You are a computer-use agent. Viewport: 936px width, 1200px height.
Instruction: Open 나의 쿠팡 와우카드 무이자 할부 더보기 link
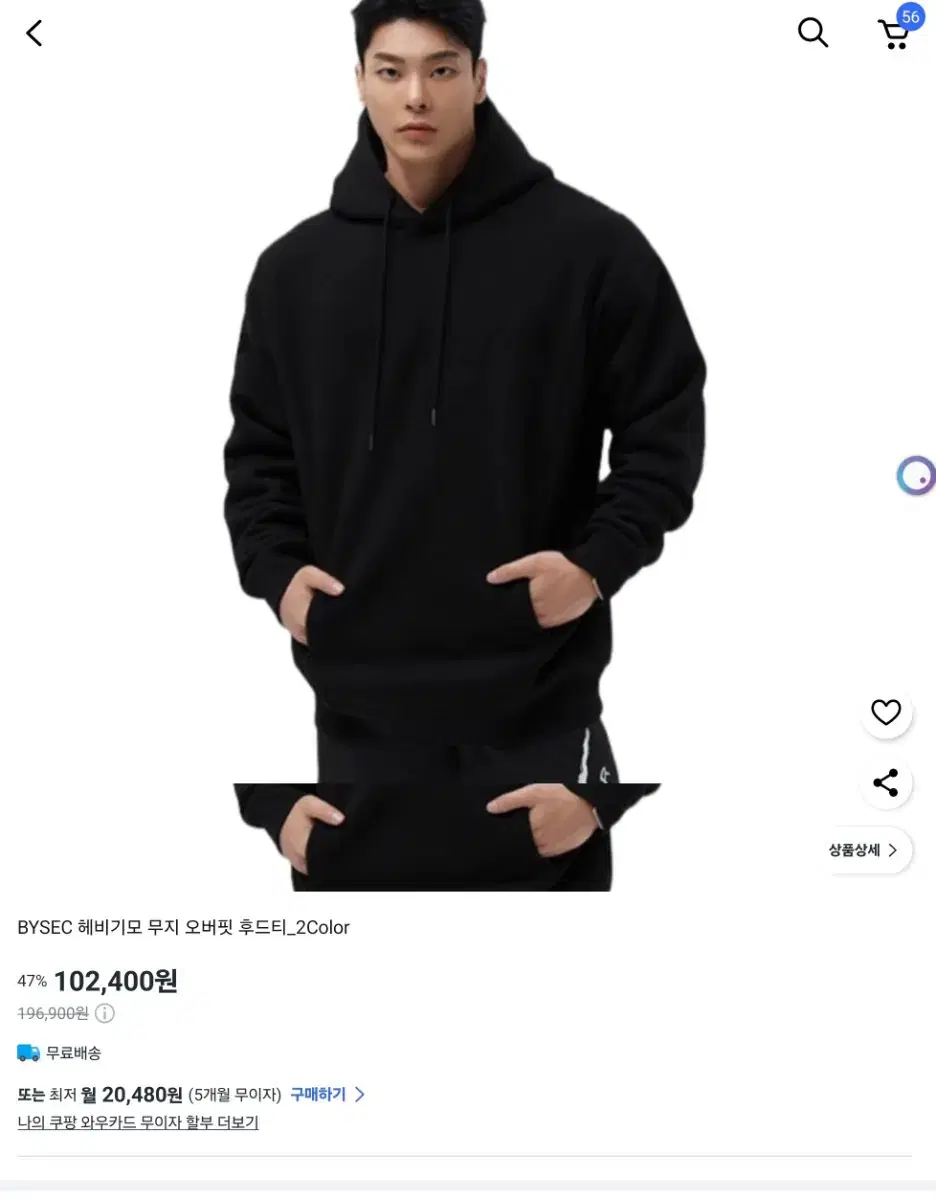139,1122
